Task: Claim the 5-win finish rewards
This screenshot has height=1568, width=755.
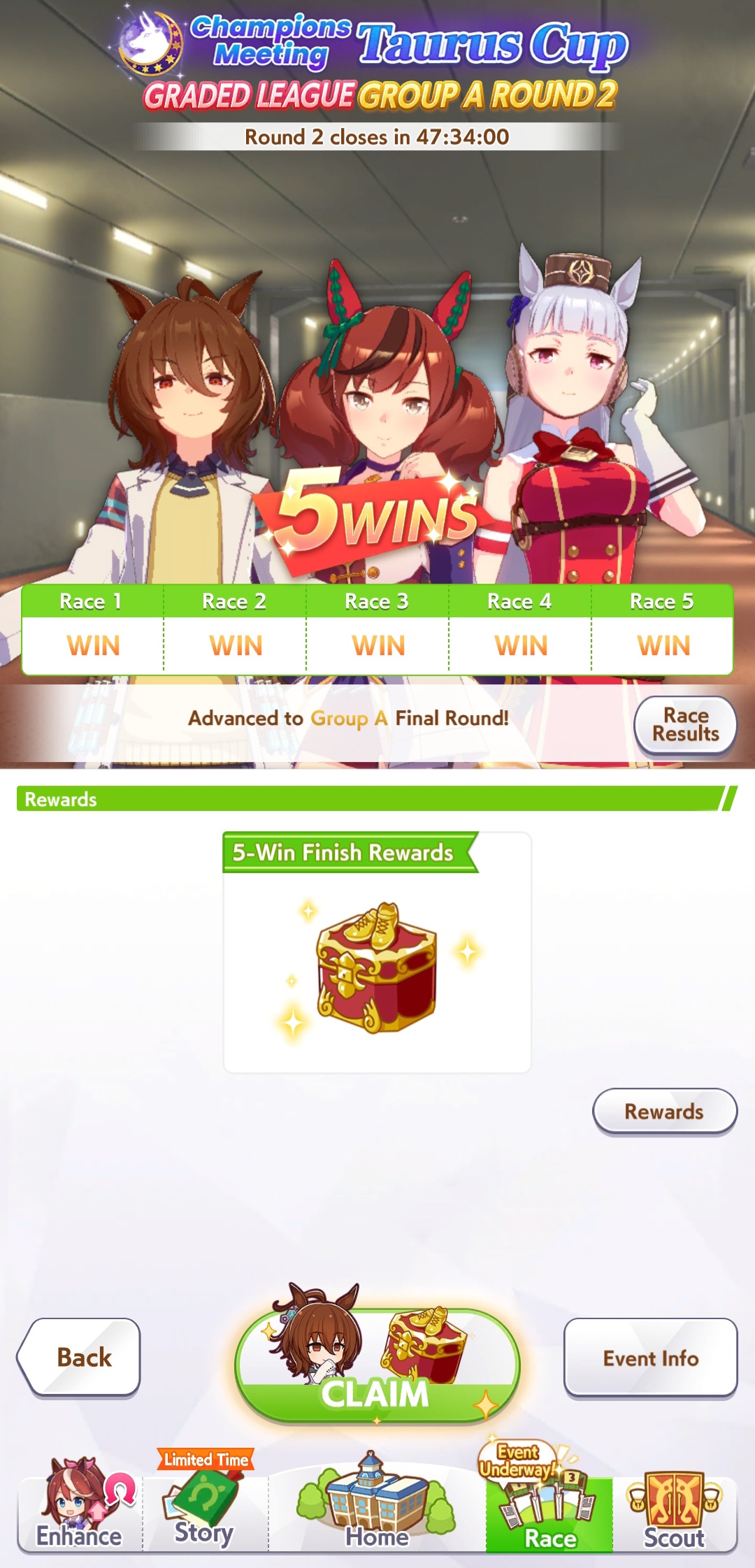Action: point(377,1367)
